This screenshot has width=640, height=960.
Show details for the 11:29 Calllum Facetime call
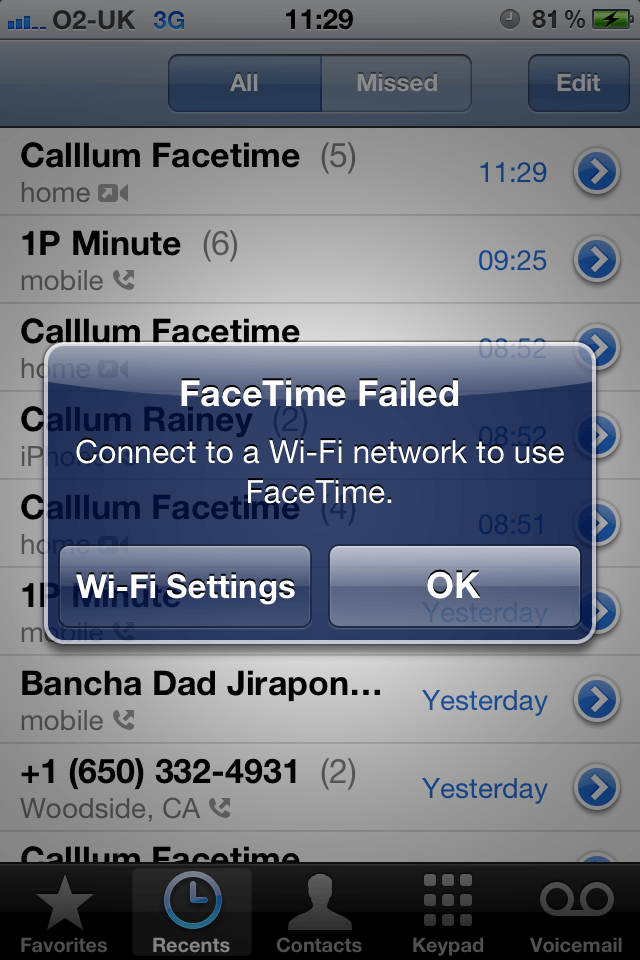596,173
